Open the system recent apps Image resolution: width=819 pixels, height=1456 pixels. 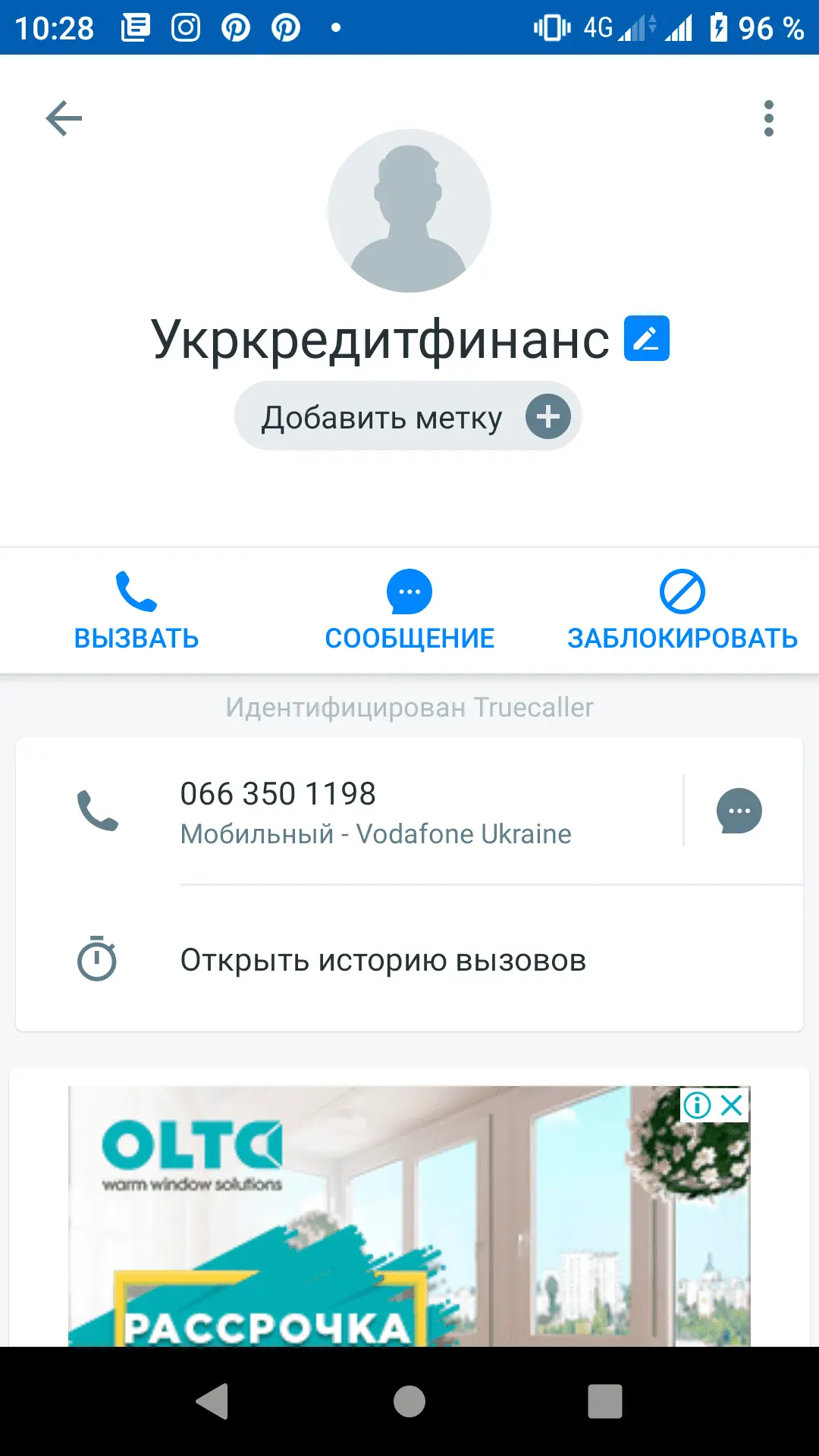click(x=604, y=1401)
